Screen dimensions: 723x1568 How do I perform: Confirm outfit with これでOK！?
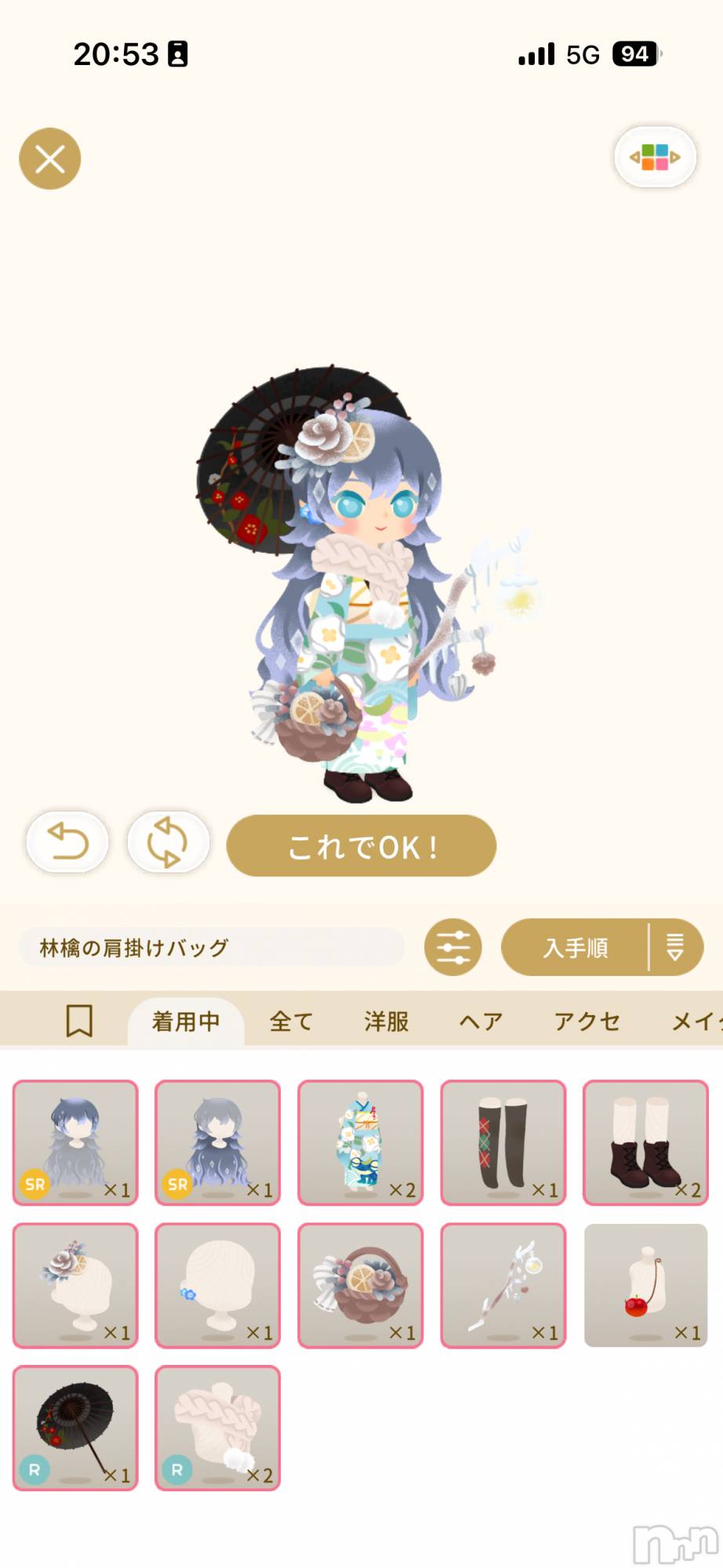point(361,845)
